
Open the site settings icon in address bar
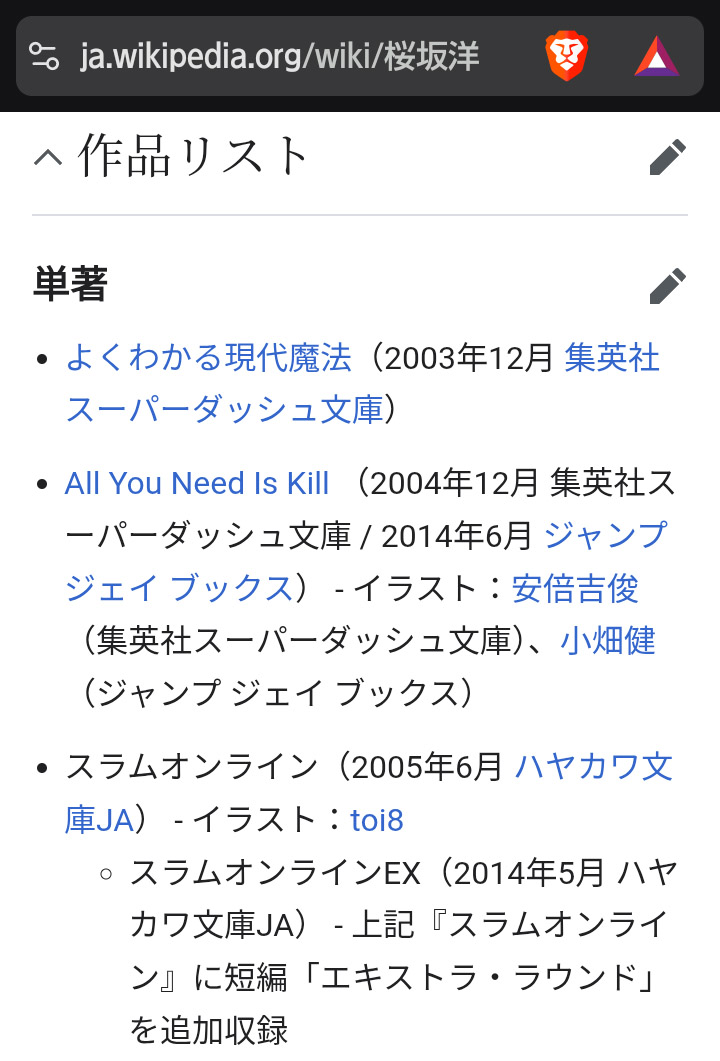tap(44, 56)
